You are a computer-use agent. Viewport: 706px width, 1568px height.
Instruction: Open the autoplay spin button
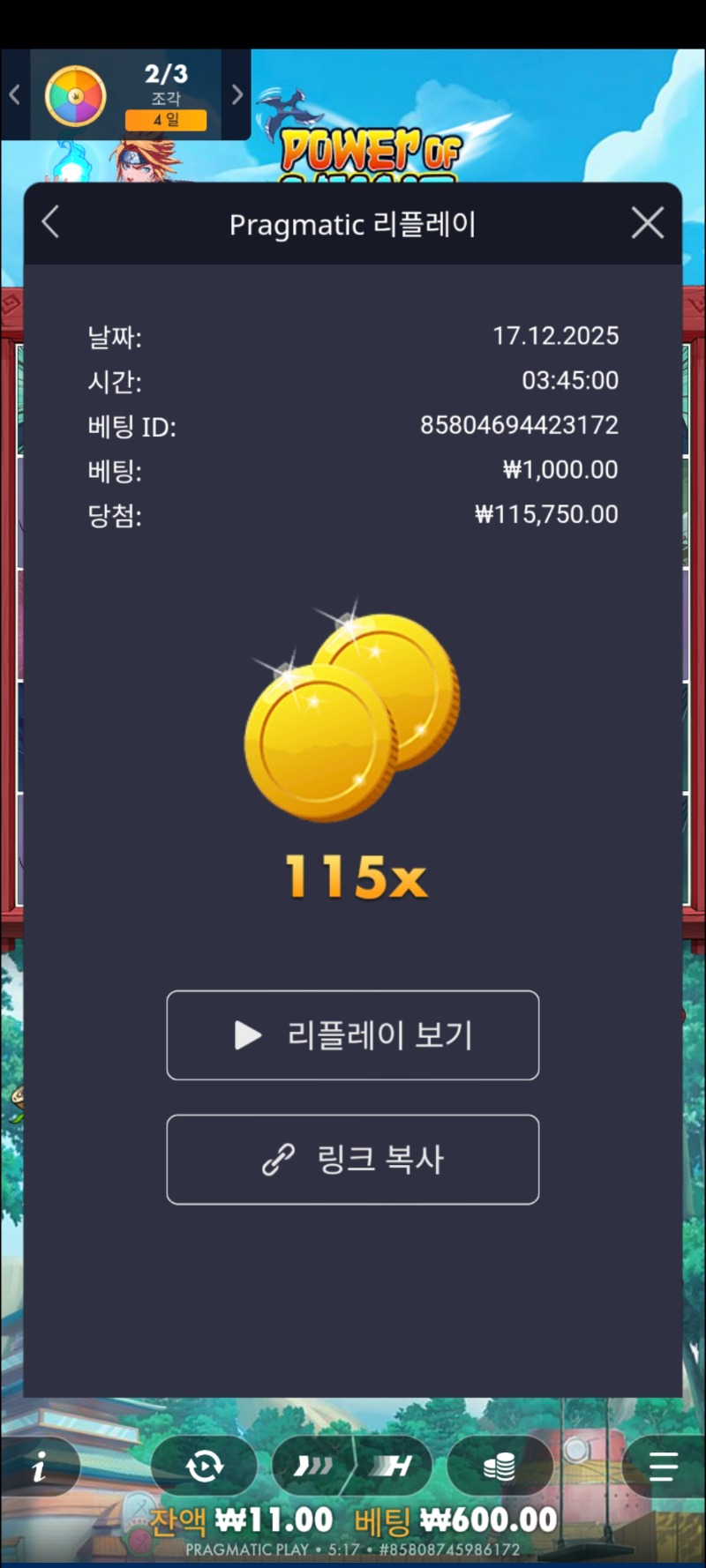pyautogui.click(x=205, y=1467)
